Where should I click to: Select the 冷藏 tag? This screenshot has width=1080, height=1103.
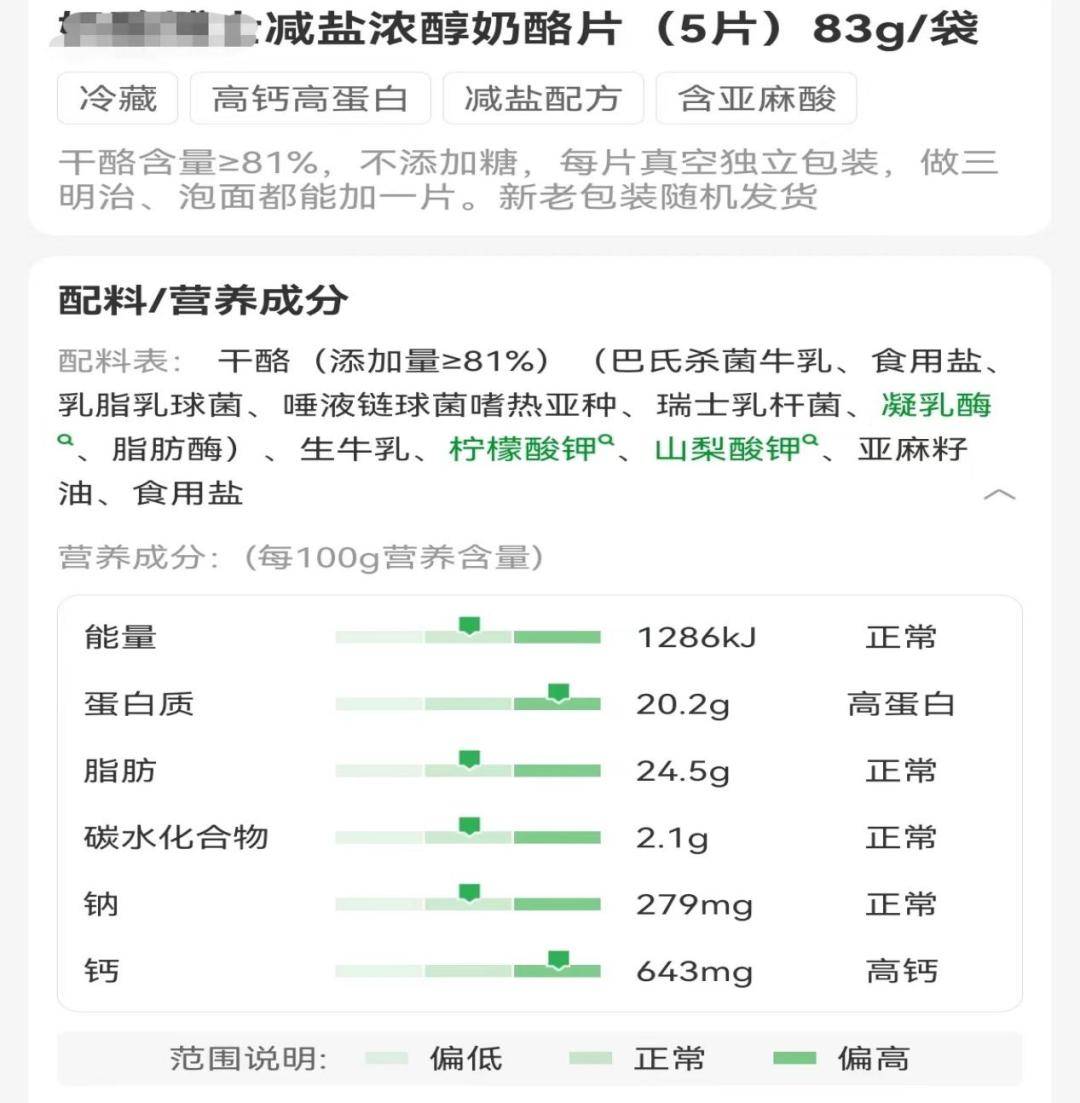116,98
